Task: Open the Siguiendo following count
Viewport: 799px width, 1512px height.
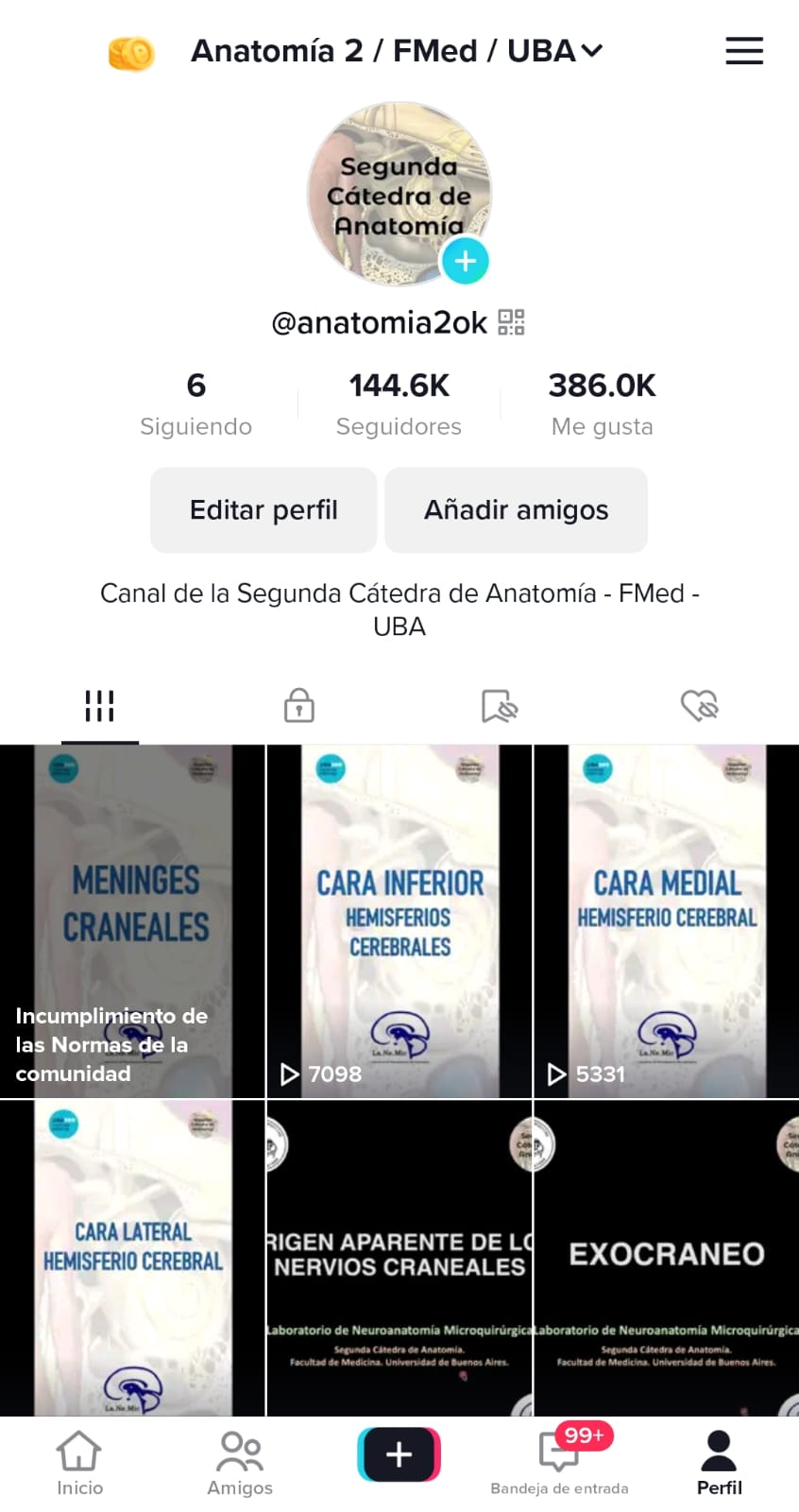Action: pos(195,402)
